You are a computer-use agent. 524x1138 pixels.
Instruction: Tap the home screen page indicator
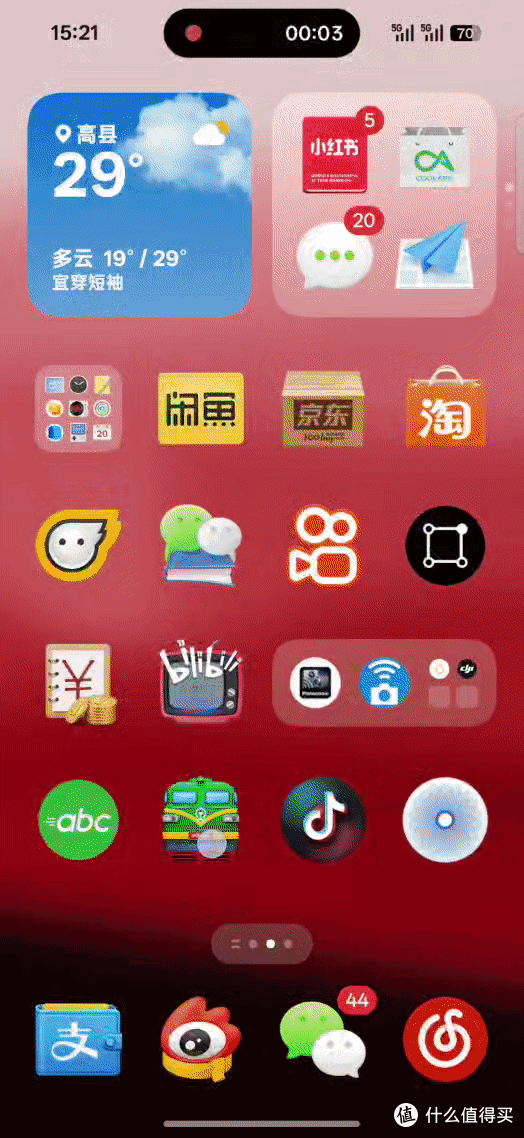pyautogui.click(x=262, y=943)
